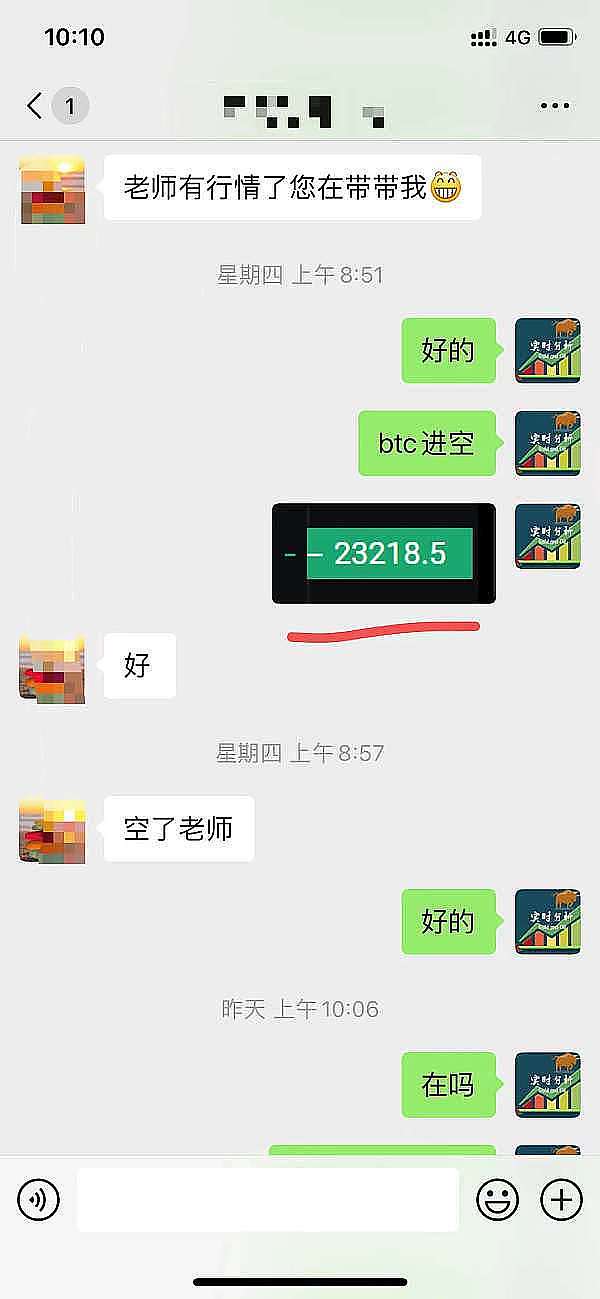Open contact avatar beside '空了老师'

(x=52, y=829)
